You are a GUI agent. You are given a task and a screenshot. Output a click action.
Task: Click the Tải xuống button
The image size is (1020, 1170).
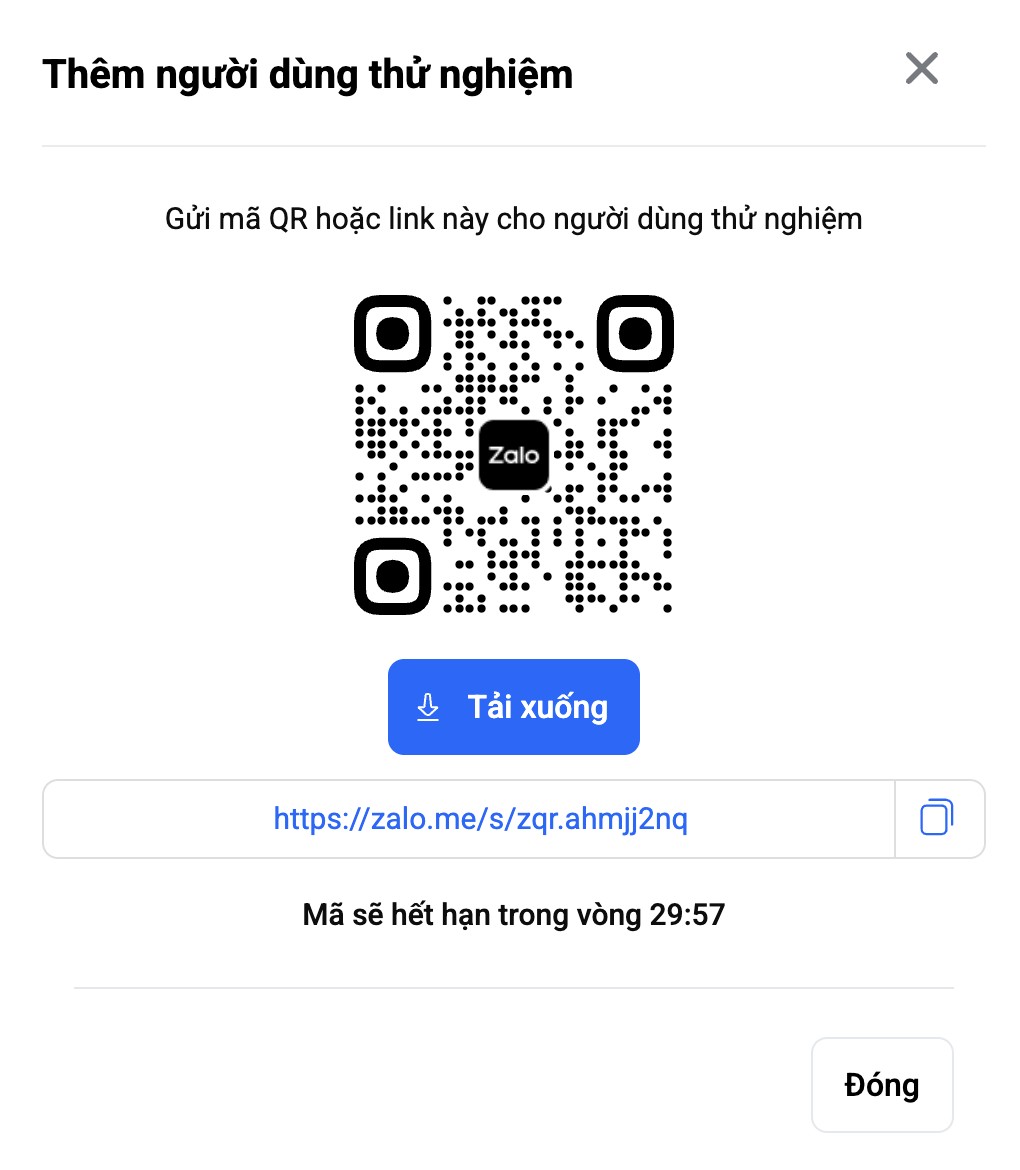(x=513, y=706)
